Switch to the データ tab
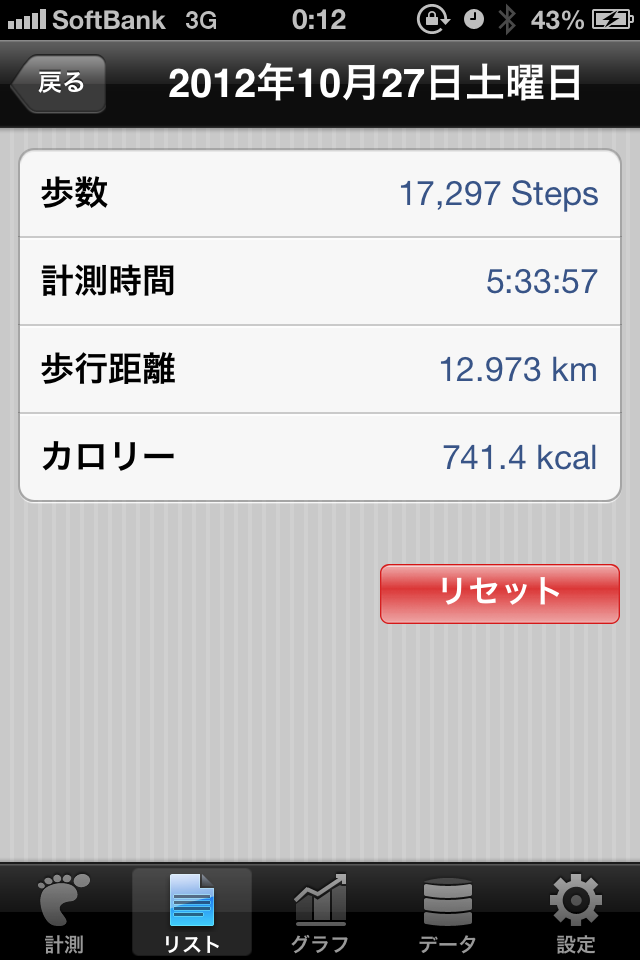 pyautogui.click(x=447, y=912)
